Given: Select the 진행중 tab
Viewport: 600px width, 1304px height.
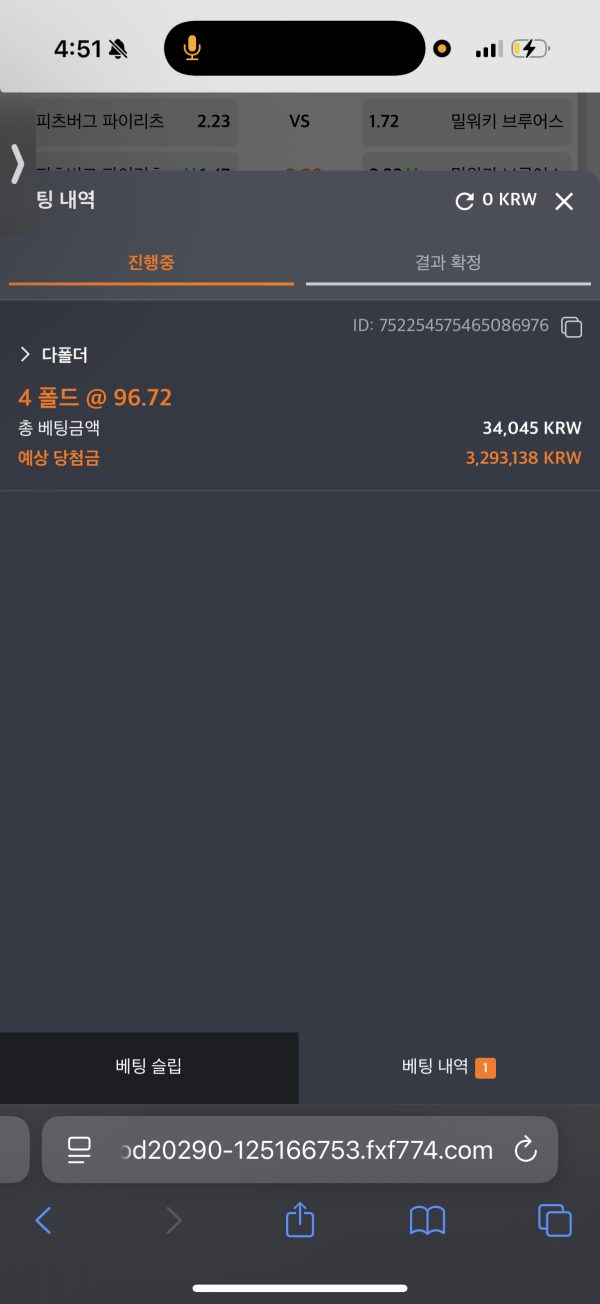Looking at the screenshot, I should tap(151, 263).
